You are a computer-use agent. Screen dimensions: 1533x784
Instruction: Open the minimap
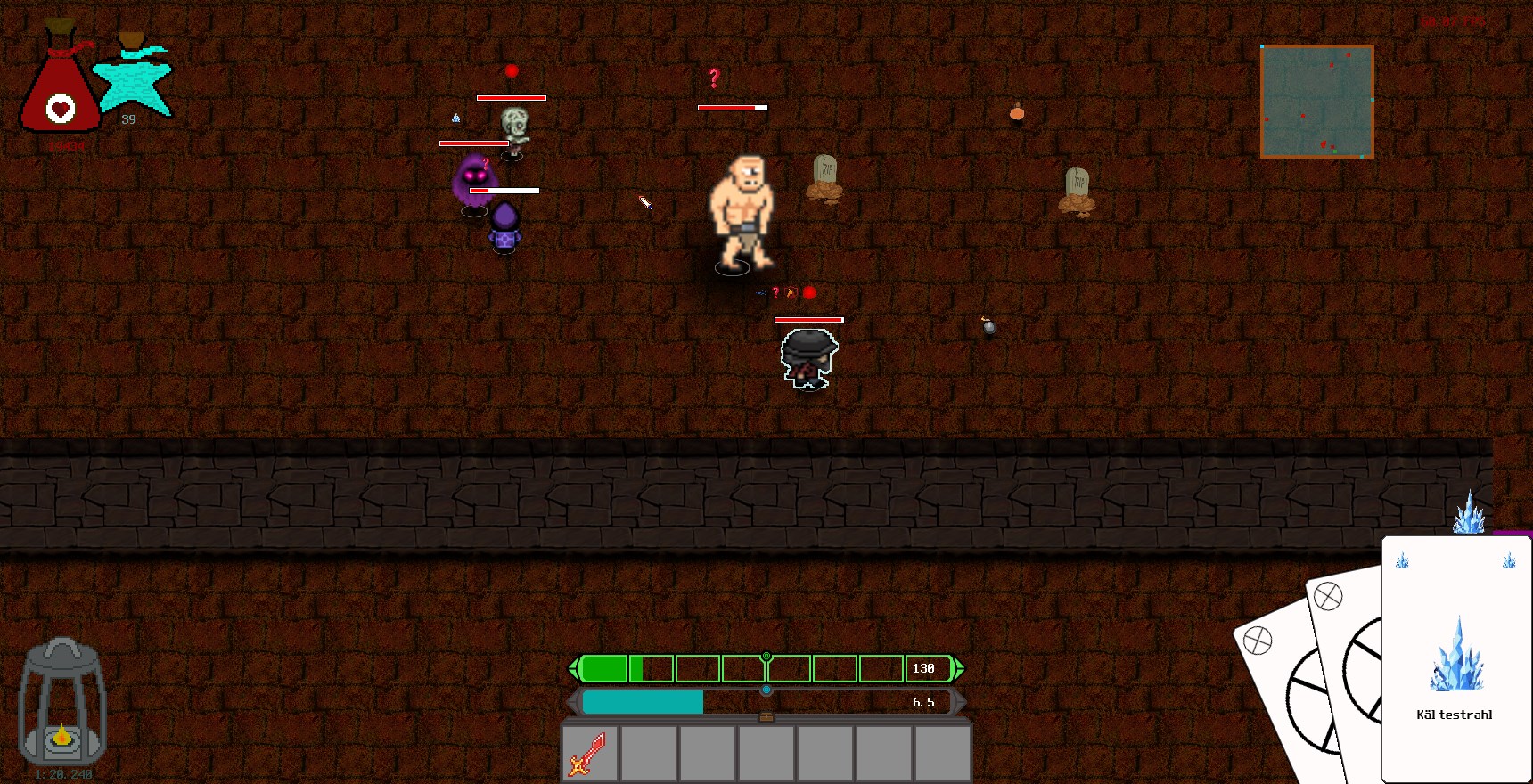(x=1316, y=102)
